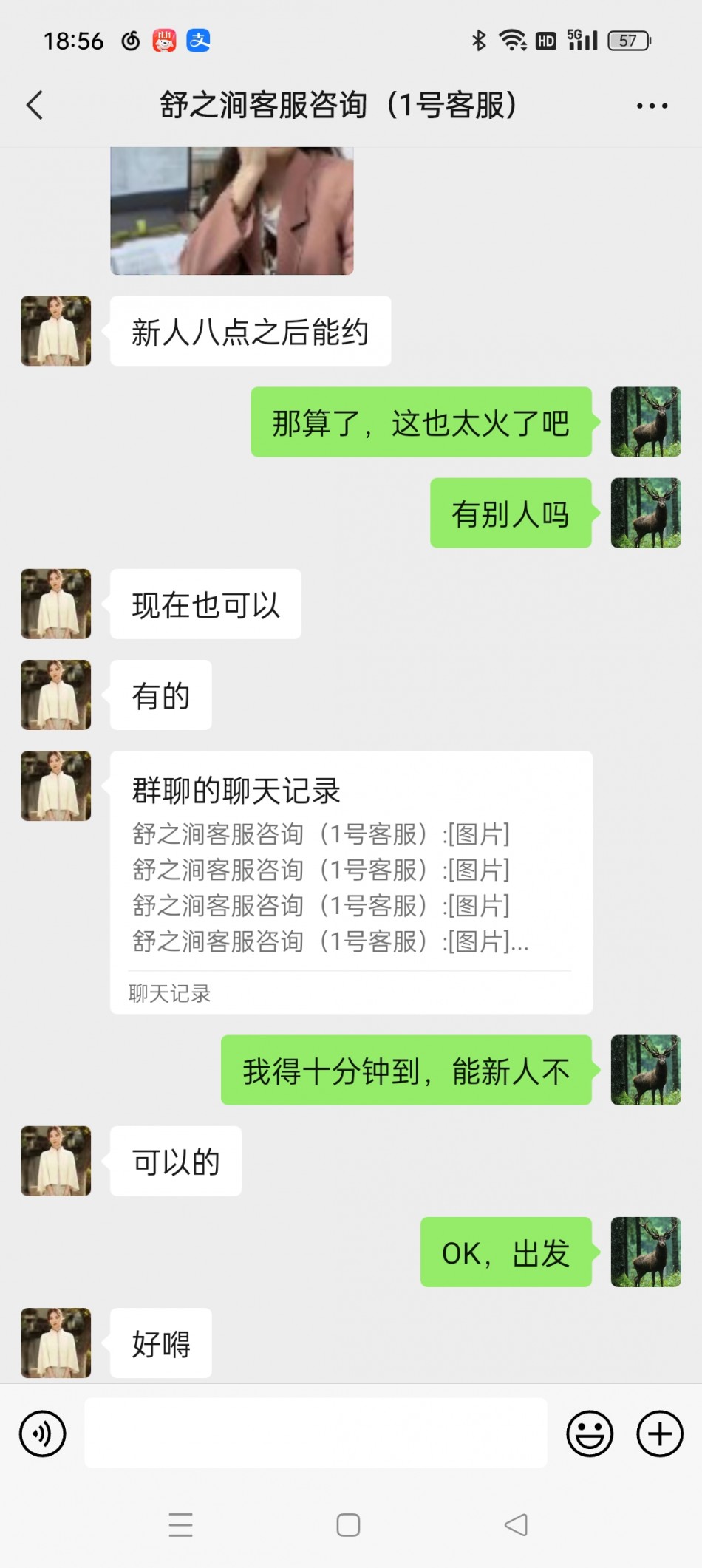Image resolution: width=702 pixels, height=1568 pixels.
Task: Tap the system home button
Action: [348, 1525]
